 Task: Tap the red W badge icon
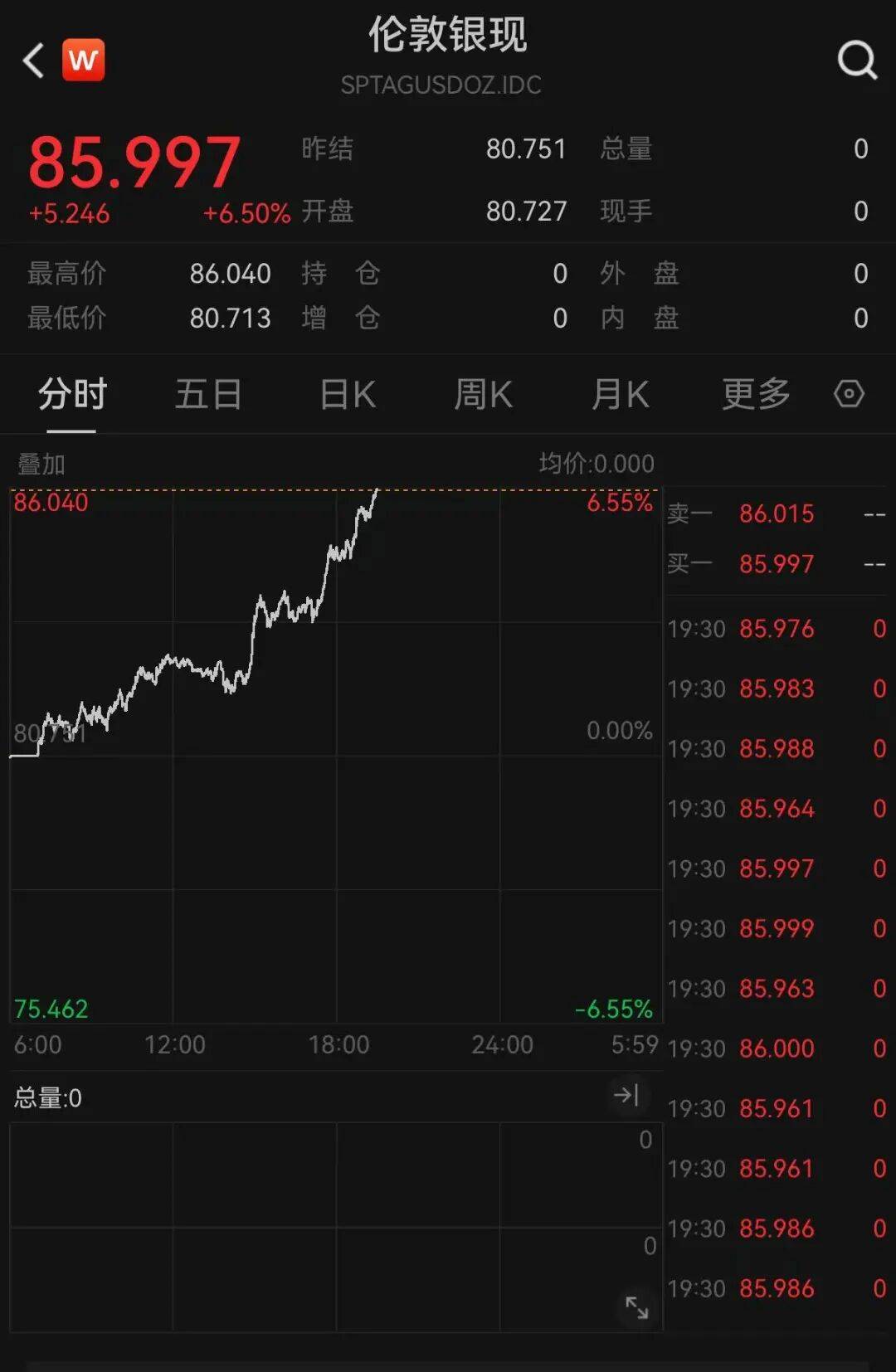pos(83,60)
